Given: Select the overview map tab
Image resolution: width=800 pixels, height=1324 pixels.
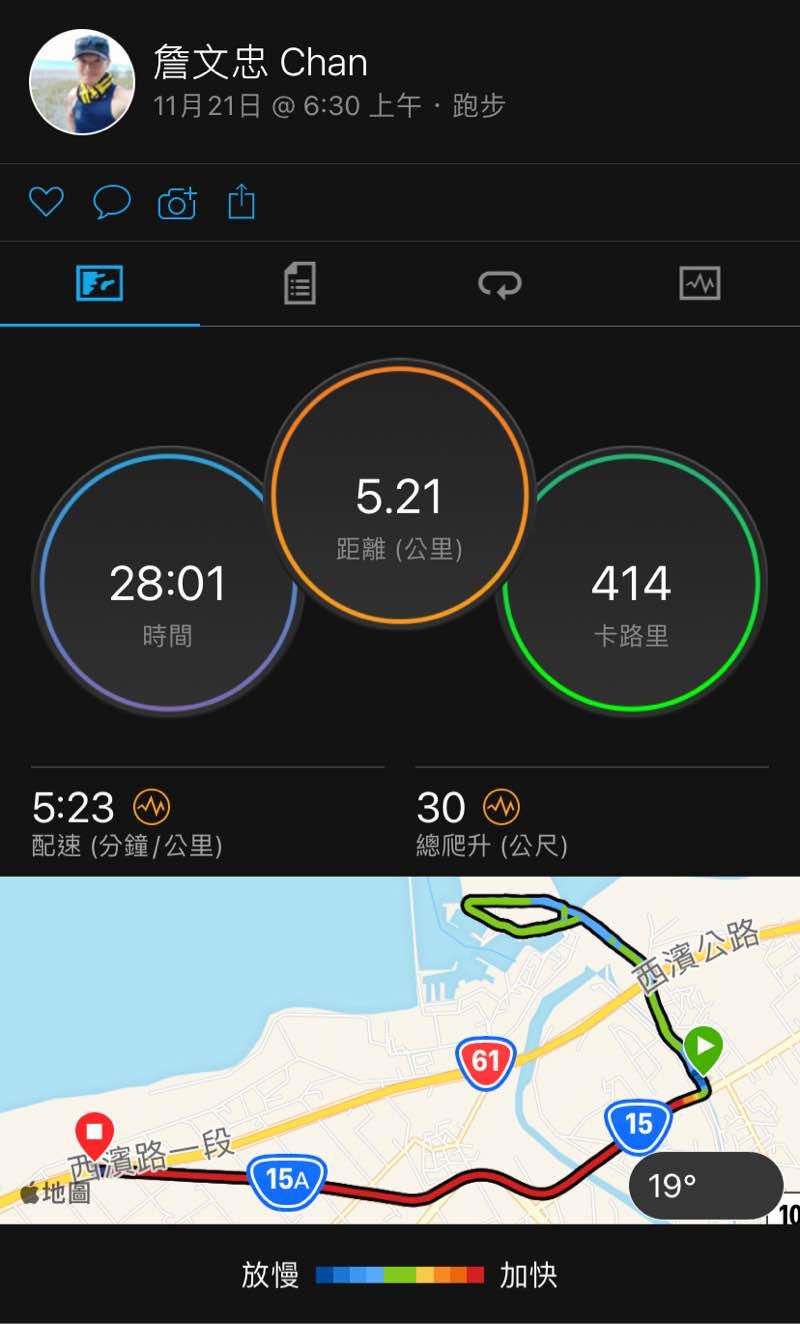Looking at the screenshot, I should [99, 284].
